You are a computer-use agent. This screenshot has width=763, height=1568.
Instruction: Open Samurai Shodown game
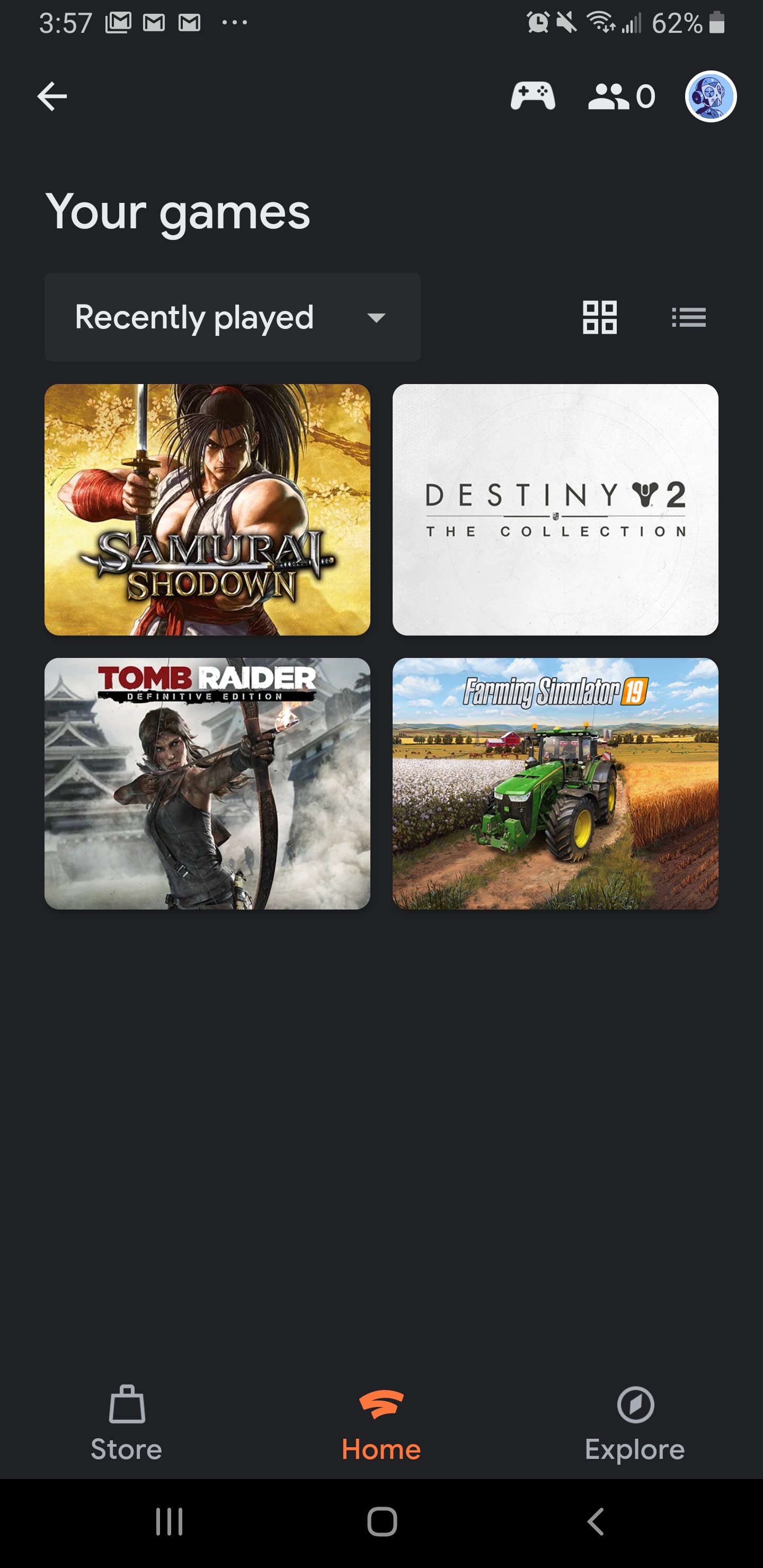(207, 510)
